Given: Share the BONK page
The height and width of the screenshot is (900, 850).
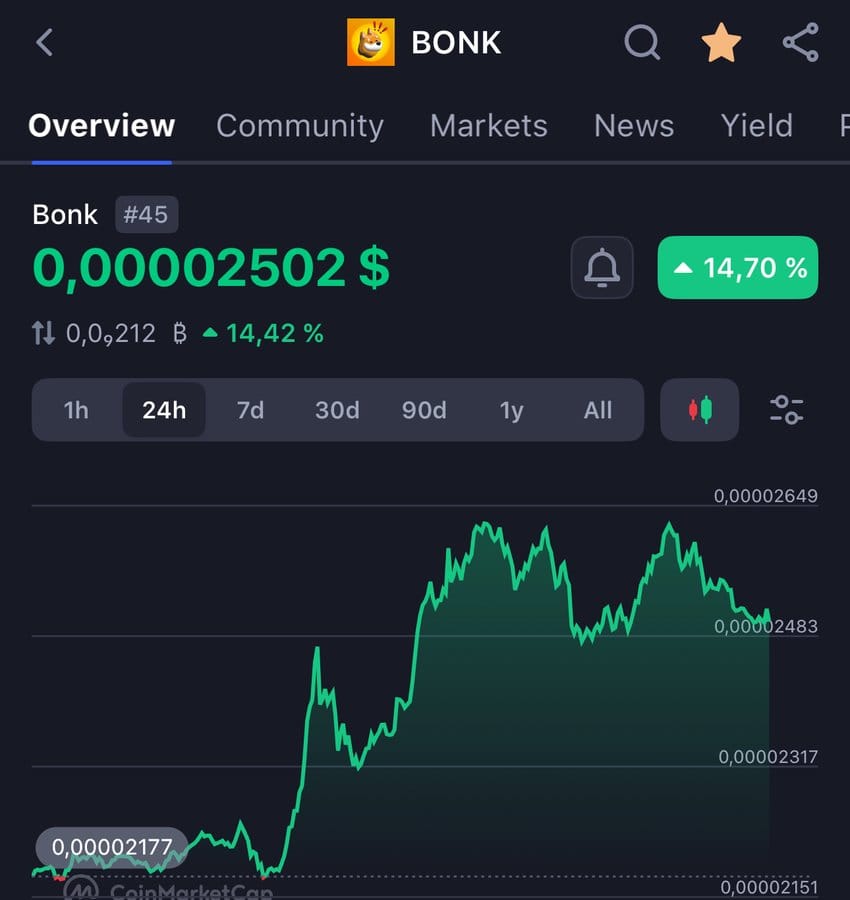Looking at the screenshot, I should click(800, 43).
